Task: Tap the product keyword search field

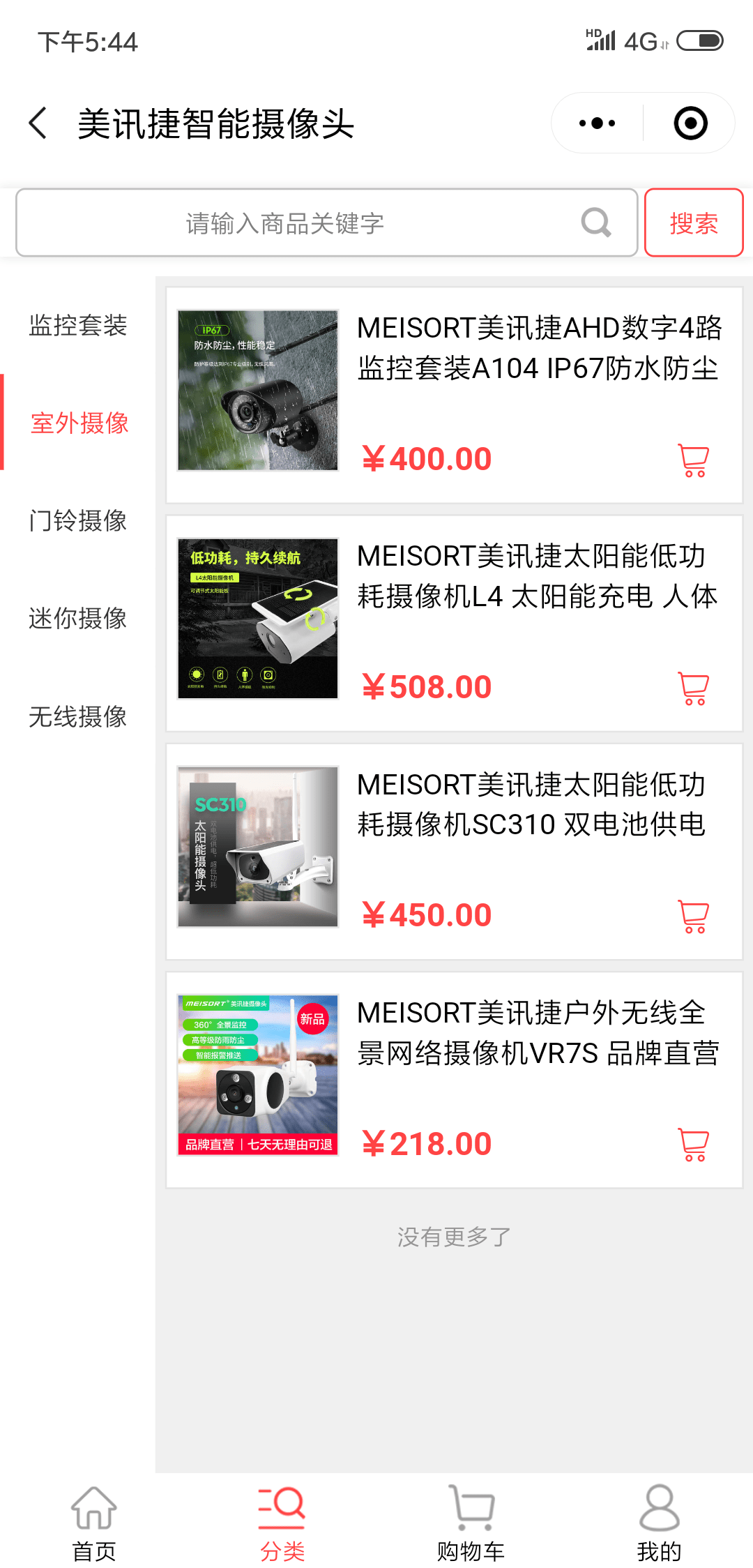Action: point(326,223)
